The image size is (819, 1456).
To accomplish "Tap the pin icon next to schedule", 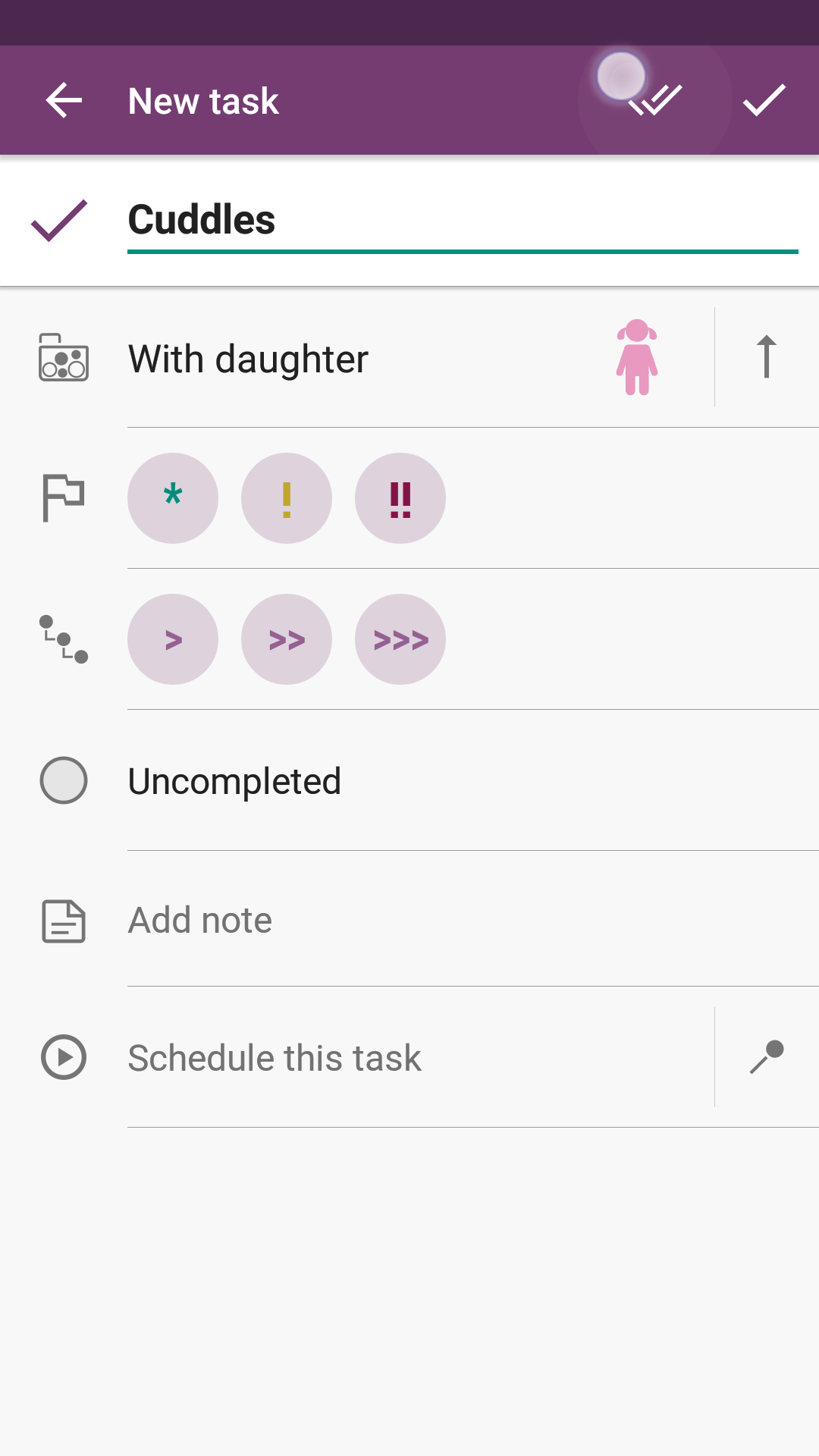I will (x=767, y=1057).
